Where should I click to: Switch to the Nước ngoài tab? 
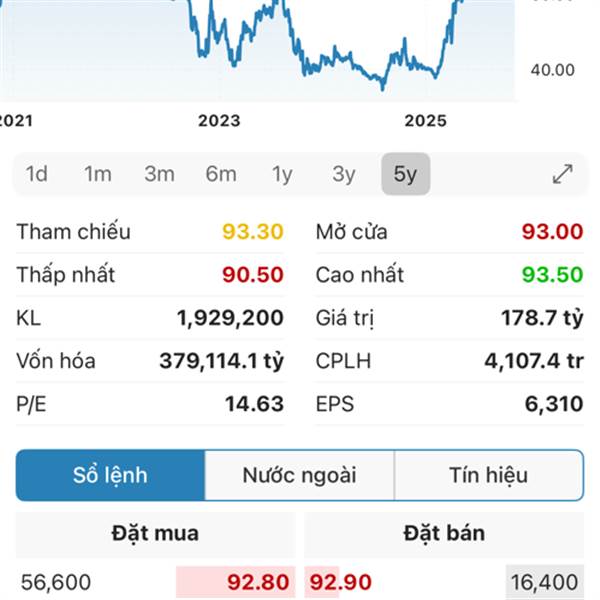click(x=299, y=475)
